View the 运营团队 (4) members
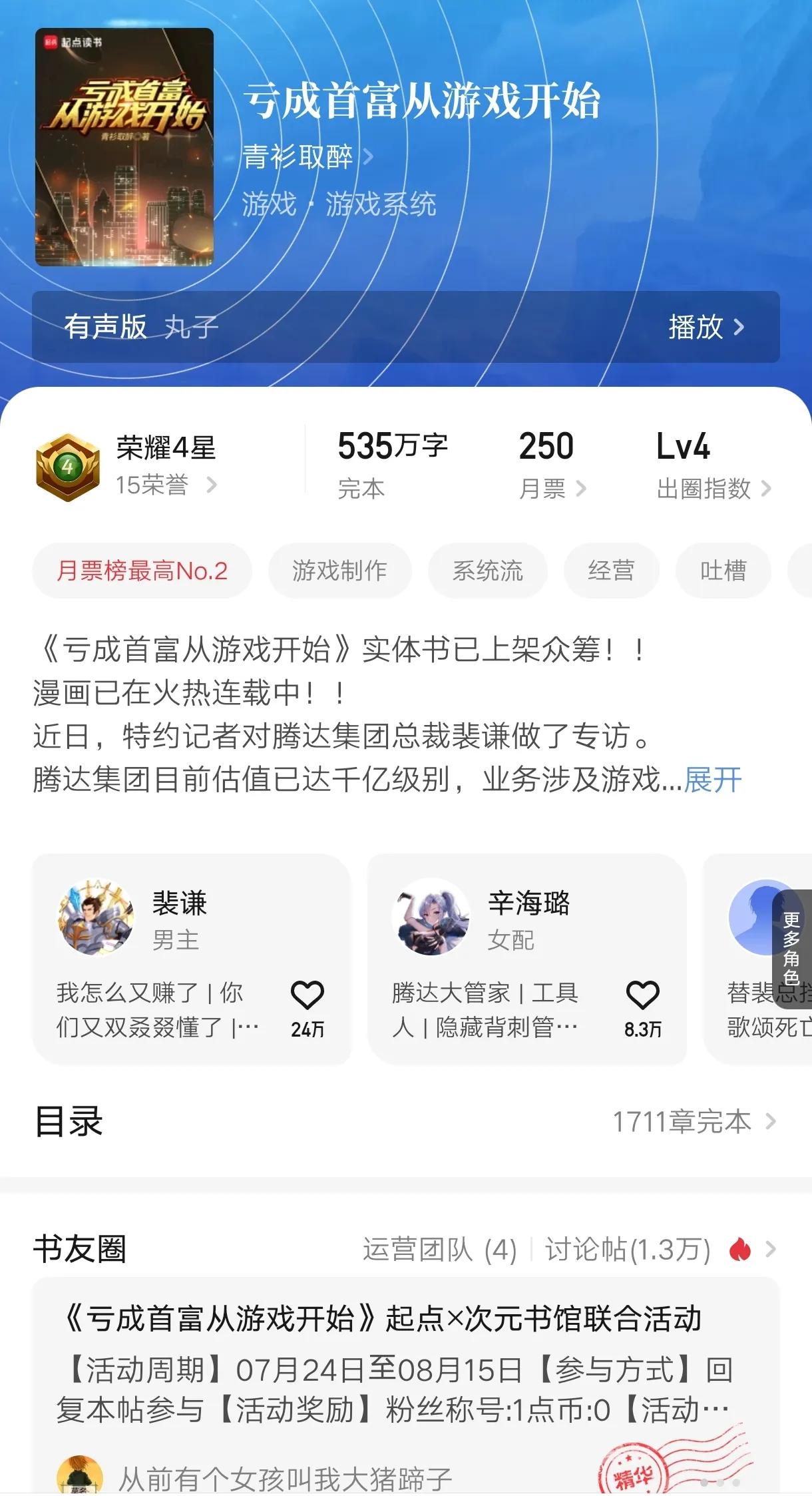 (x=439, y=1250)
